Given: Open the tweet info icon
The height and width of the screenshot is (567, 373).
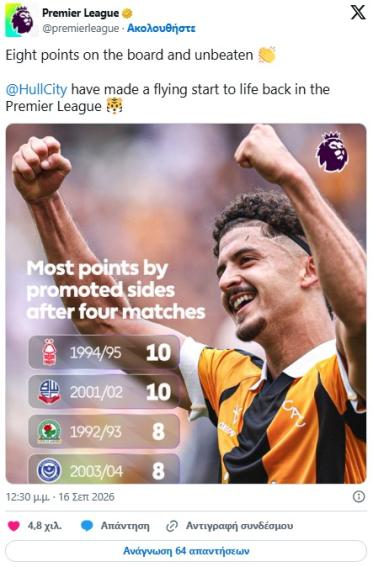Looking at the screenshot, I should click(x=359, y=497).
